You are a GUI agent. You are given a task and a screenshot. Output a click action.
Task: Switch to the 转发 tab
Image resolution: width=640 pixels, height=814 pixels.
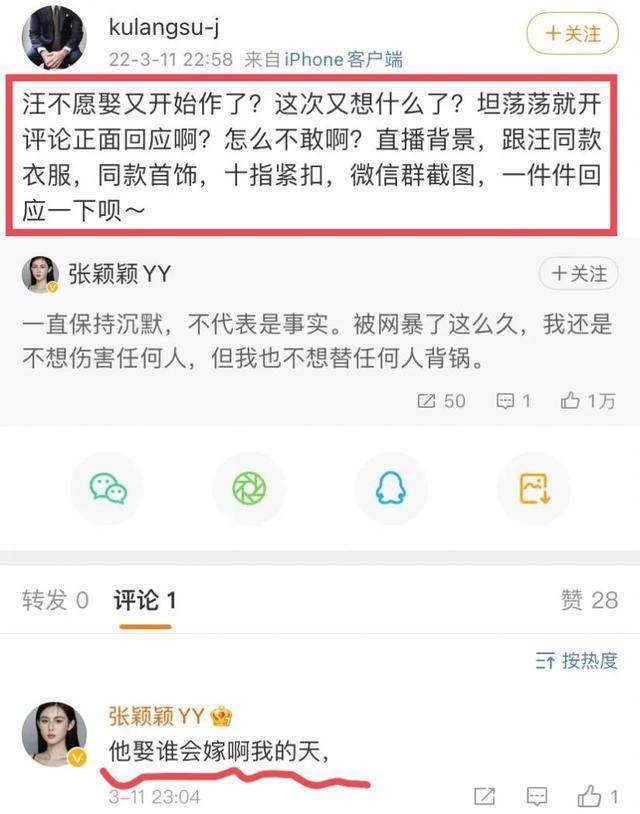(55, 600)
